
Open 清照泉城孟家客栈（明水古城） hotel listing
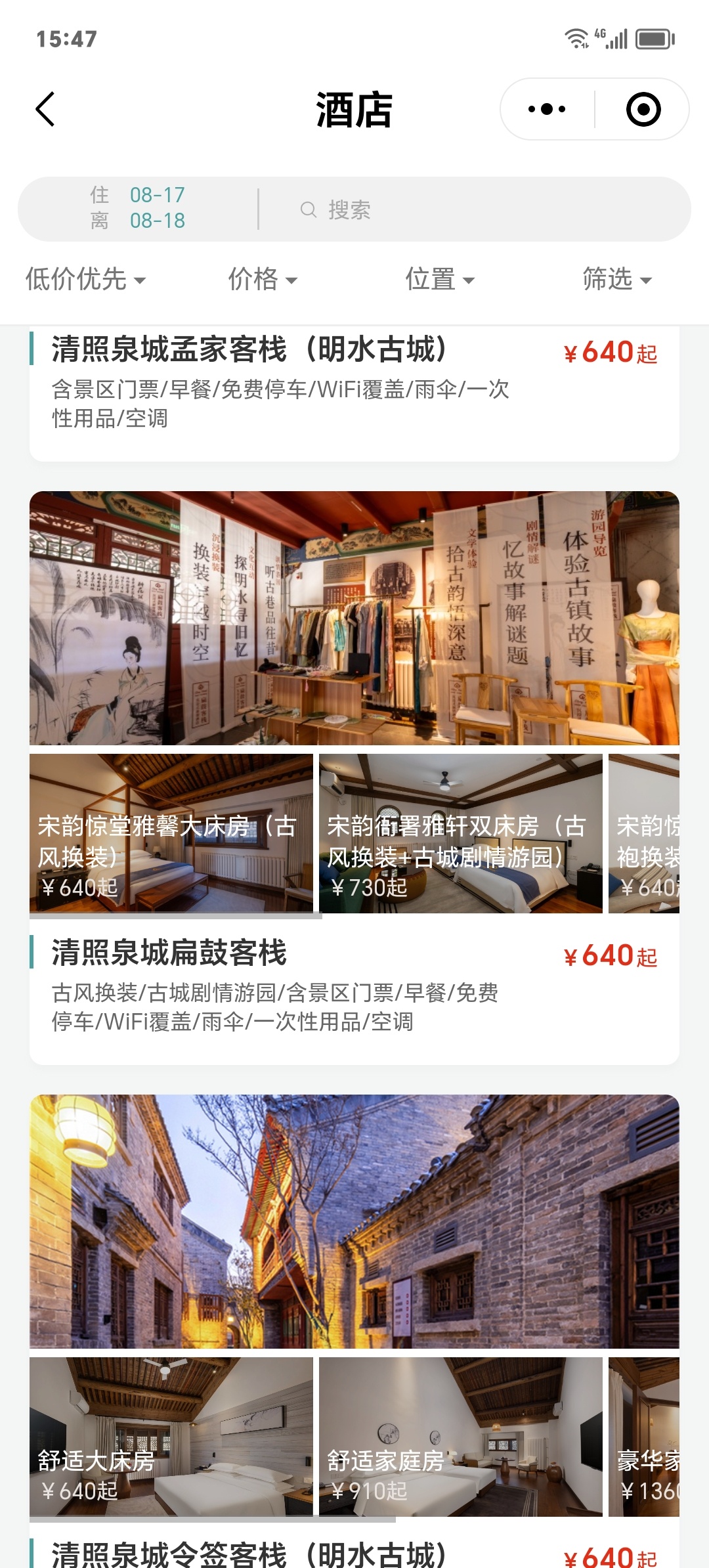pos(249,349)
